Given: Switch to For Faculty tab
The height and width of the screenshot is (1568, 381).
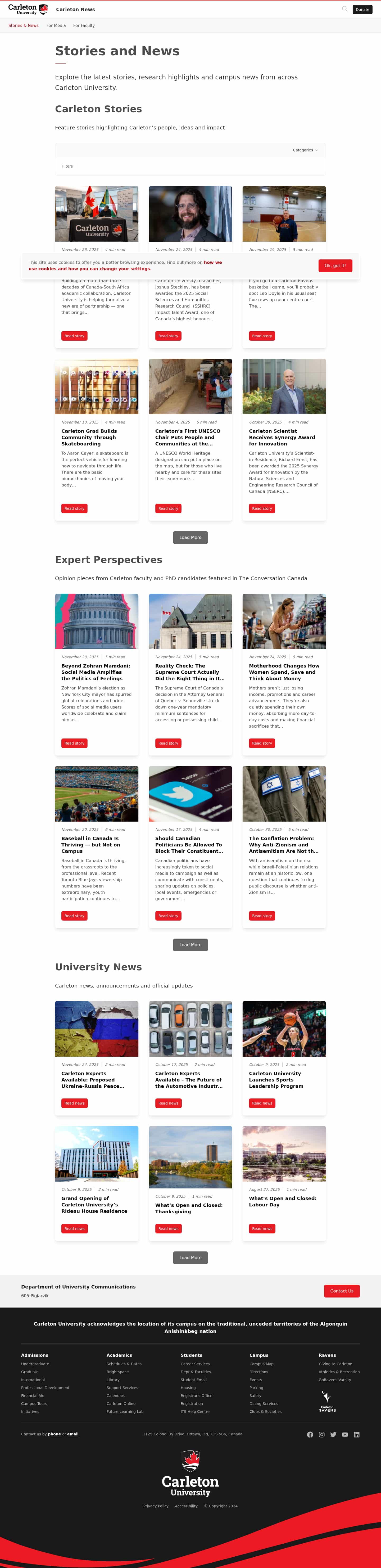Looking at the screenshot, I should pos(84,26).
